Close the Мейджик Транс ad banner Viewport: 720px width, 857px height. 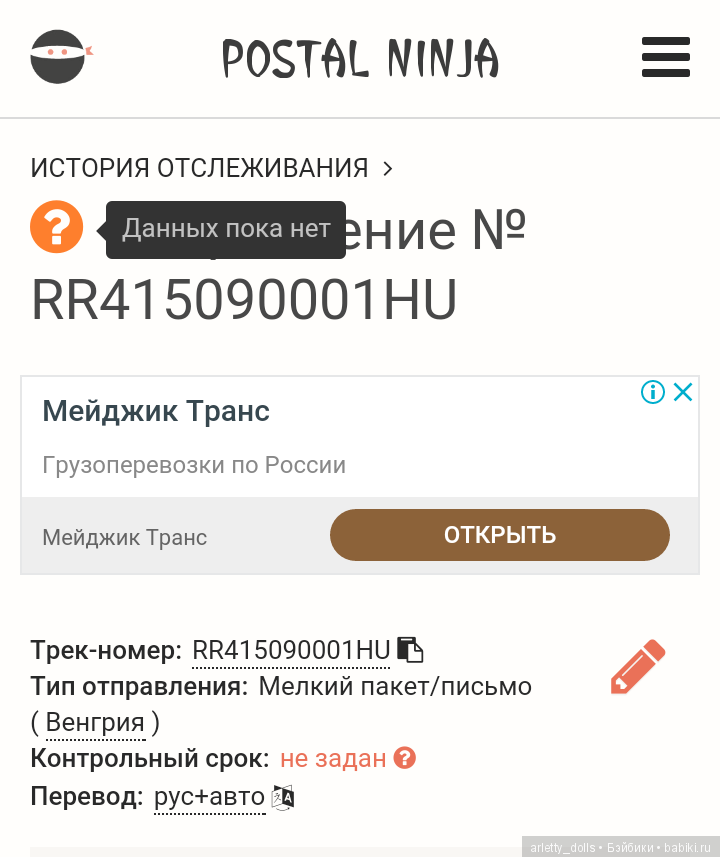click(x=683, y=392)
